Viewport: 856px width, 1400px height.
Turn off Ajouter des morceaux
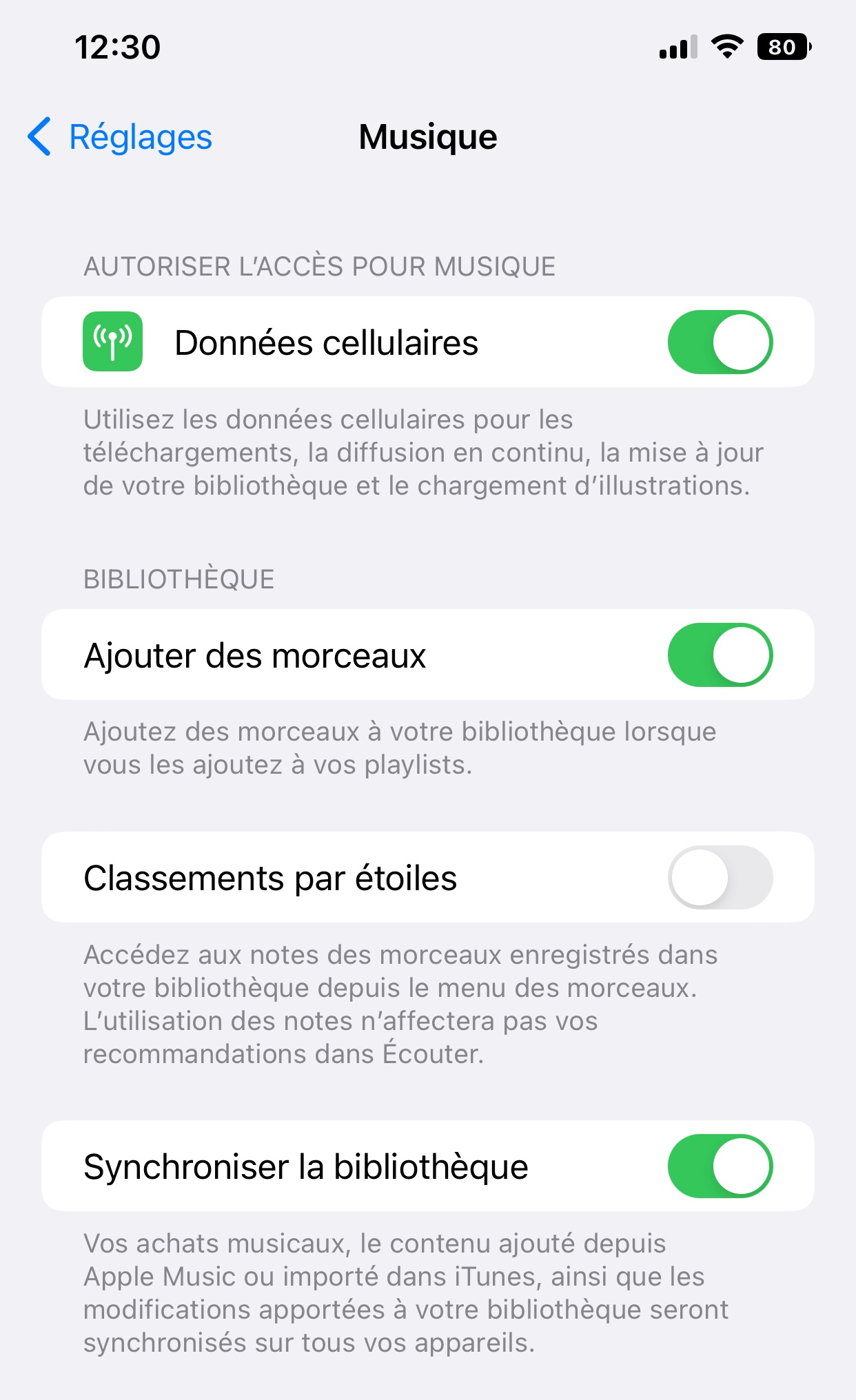point(720,655)
